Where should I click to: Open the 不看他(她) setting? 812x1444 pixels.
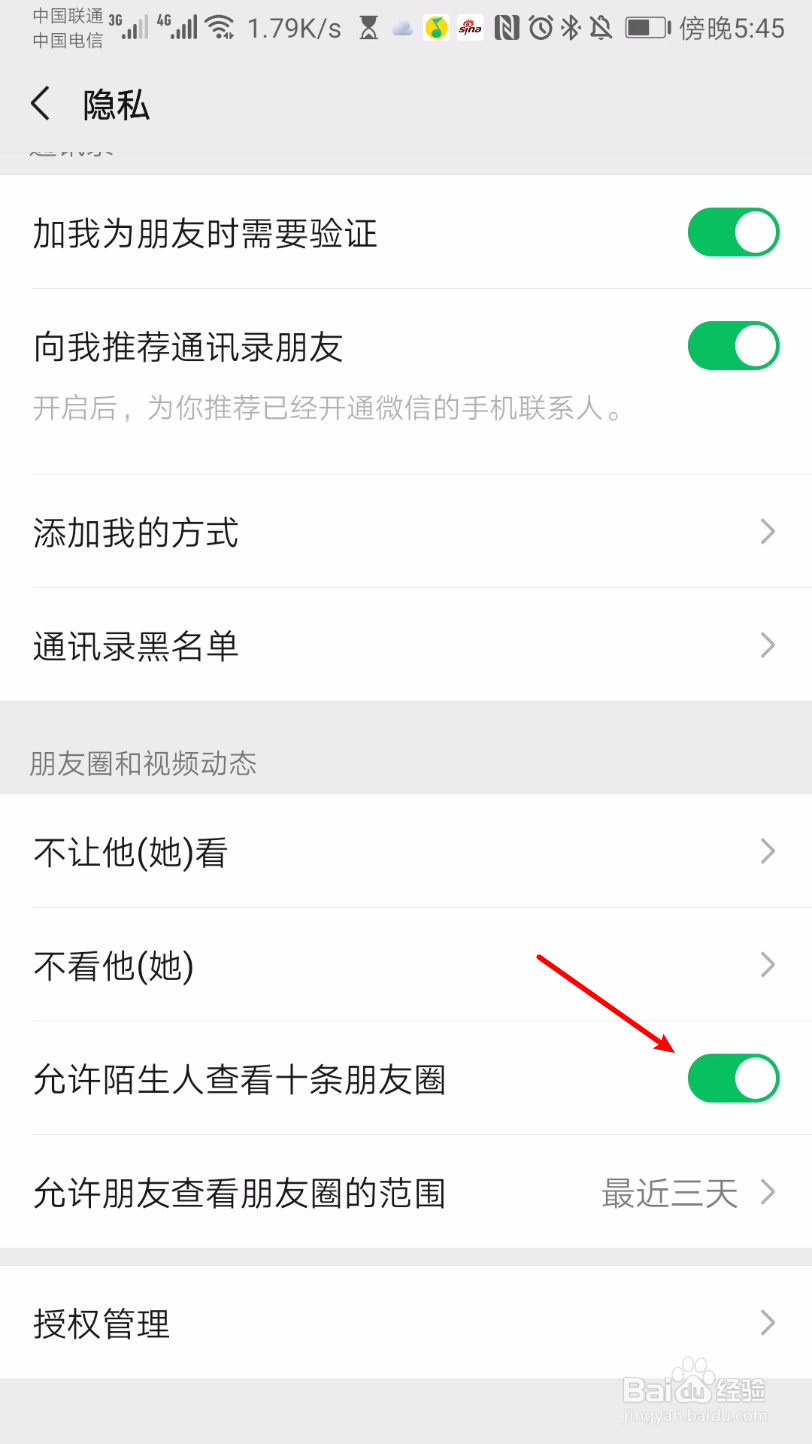(x=766, y=966)
